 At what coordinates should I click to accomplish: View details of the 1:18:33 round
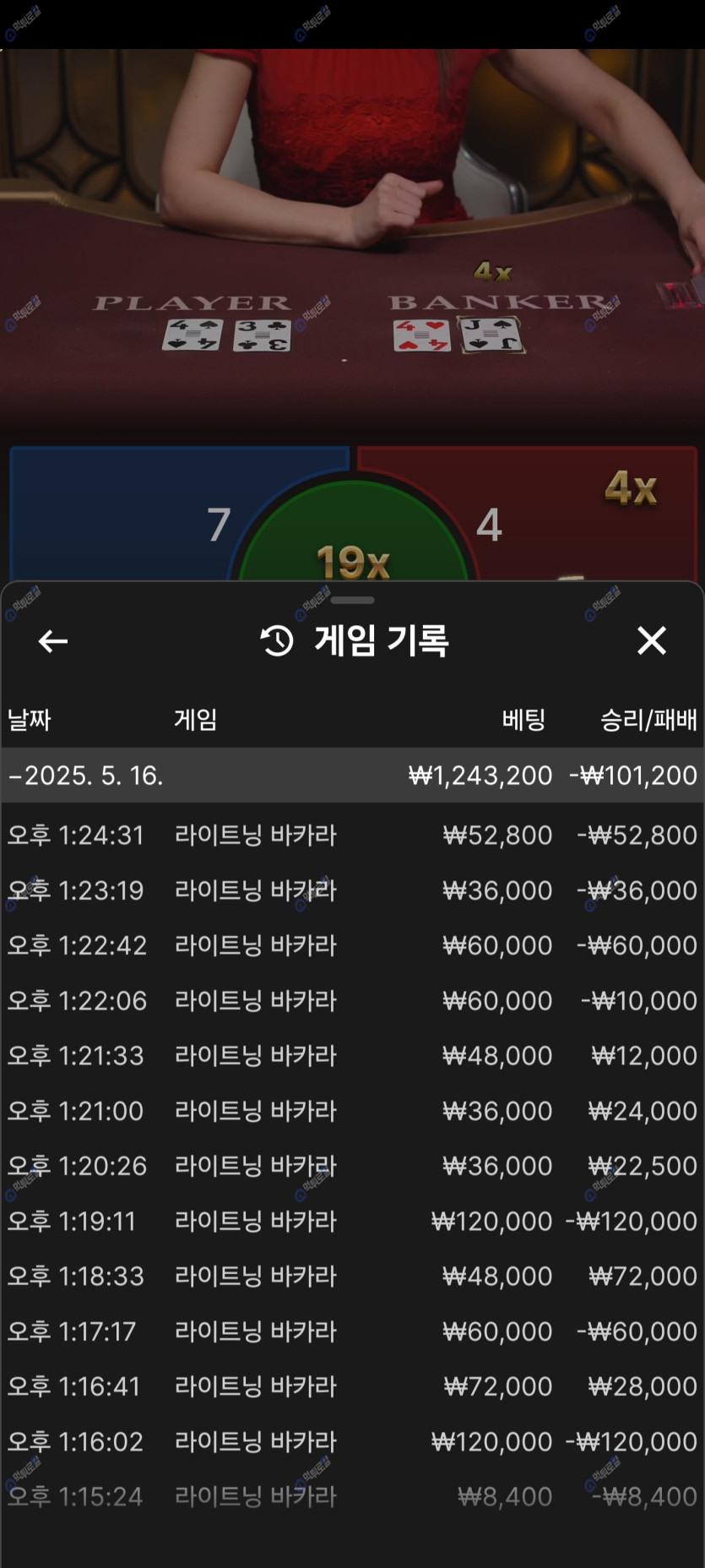tap(352, 1276)
